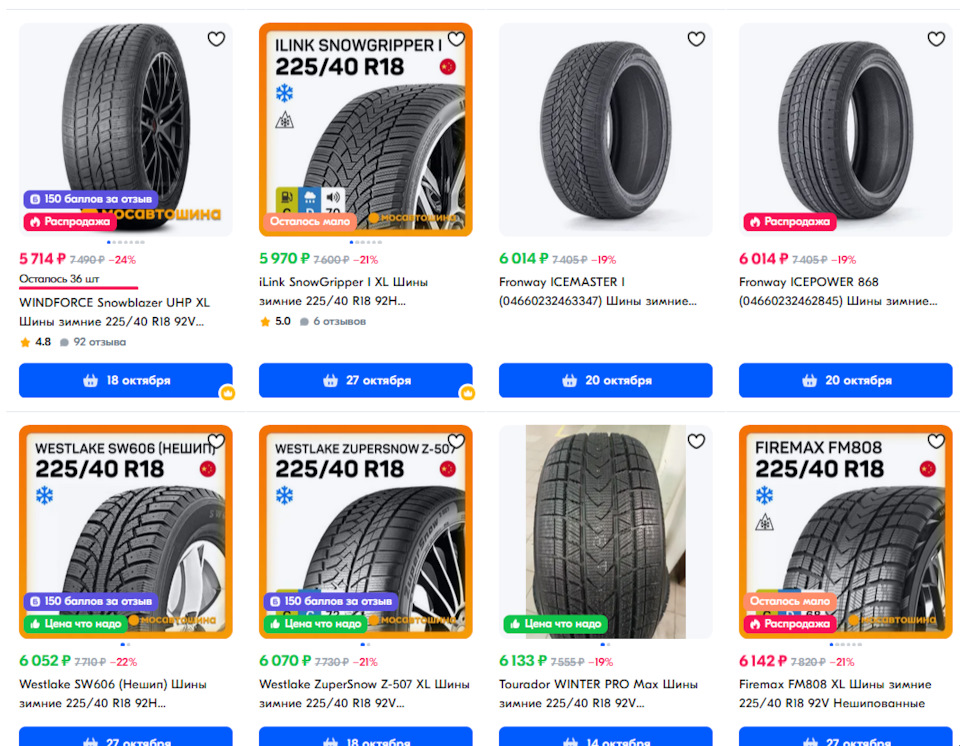Like the Fronway ICEPOWER 868 tire
This screenshot has height=746, width=960.
pyautogui.click(x=936, y=39)
